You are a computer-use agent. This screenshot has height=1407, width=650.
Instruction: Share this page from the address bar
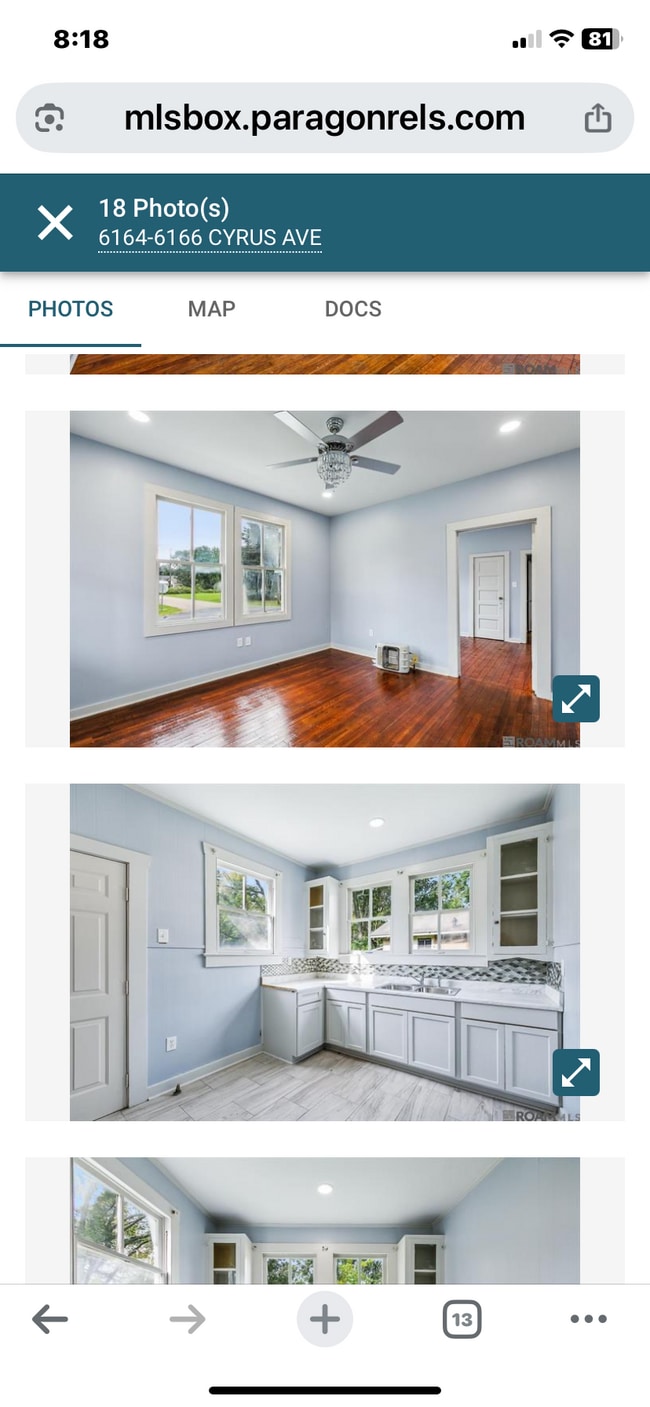[x=597, y=118]
